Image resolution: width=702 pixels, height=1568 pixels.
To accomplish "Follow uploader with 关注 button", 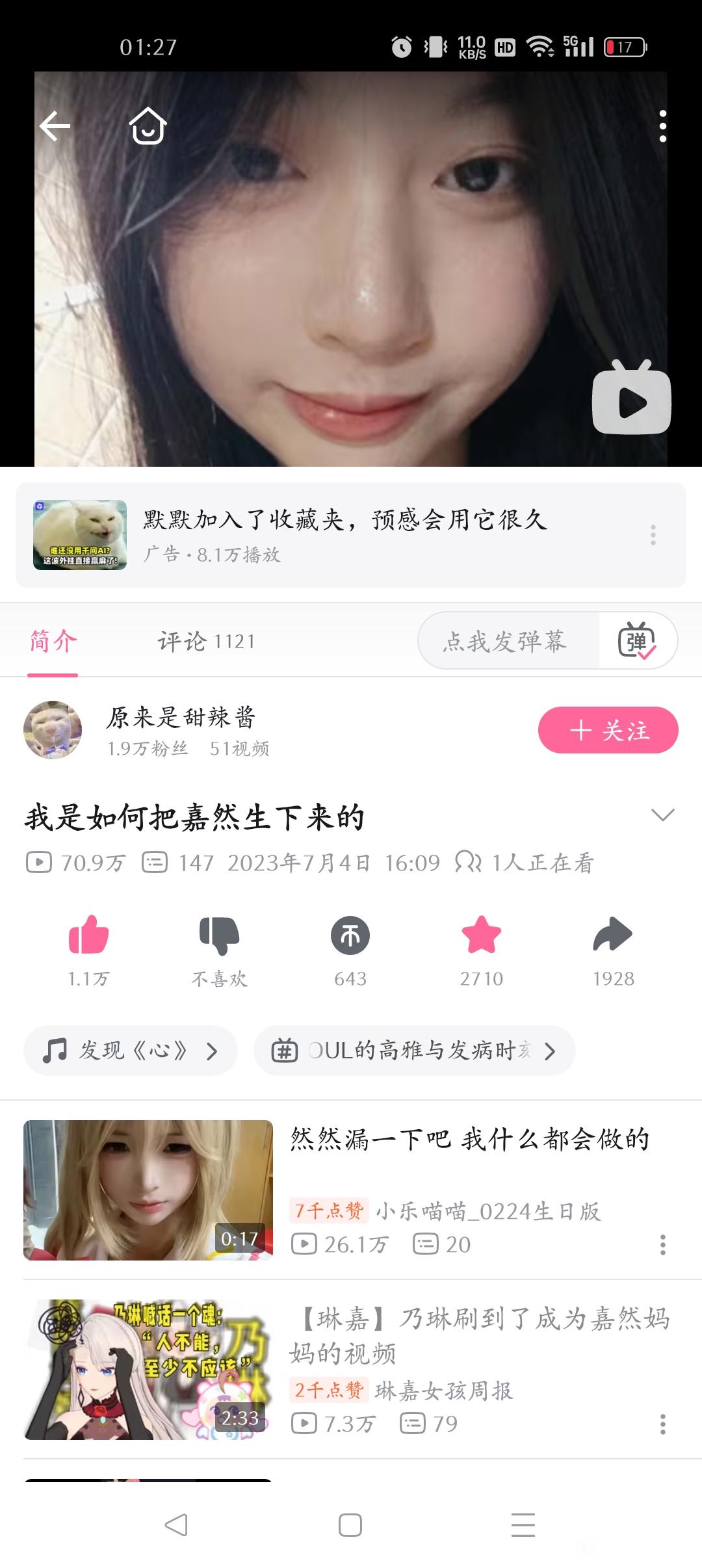I will (608, 730).
